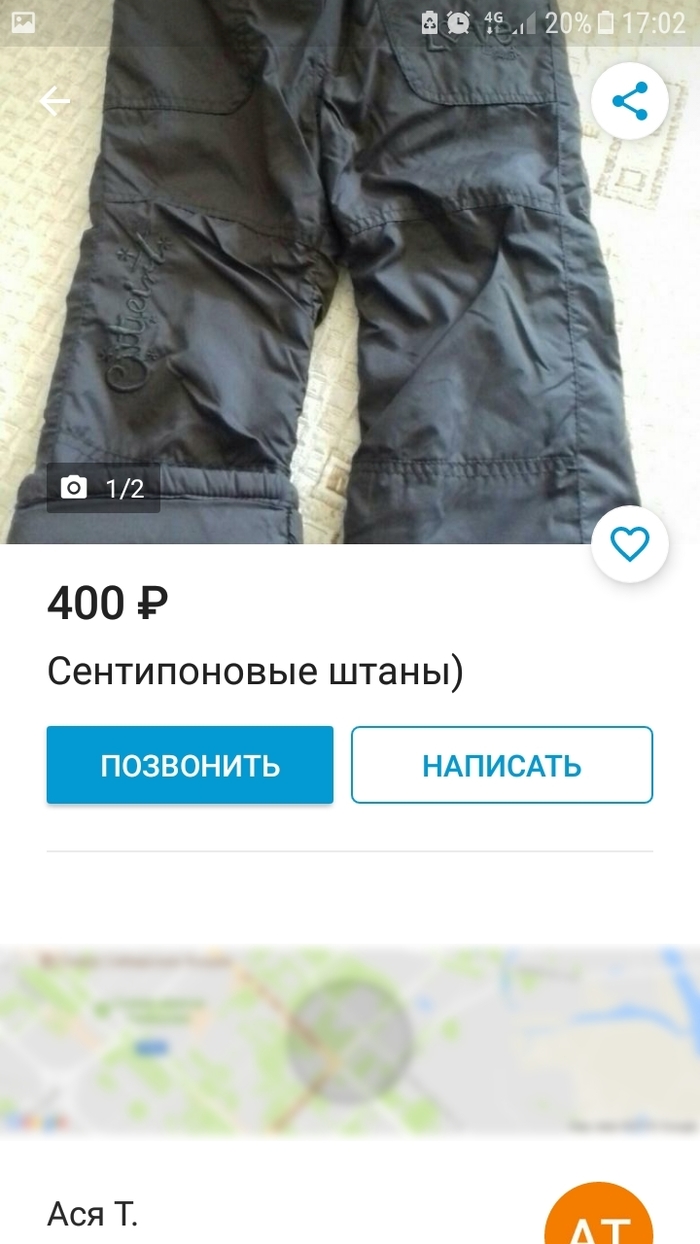Tap the ПОЗВОНИТЬ button
The image size is (700, 1244).
190,765
